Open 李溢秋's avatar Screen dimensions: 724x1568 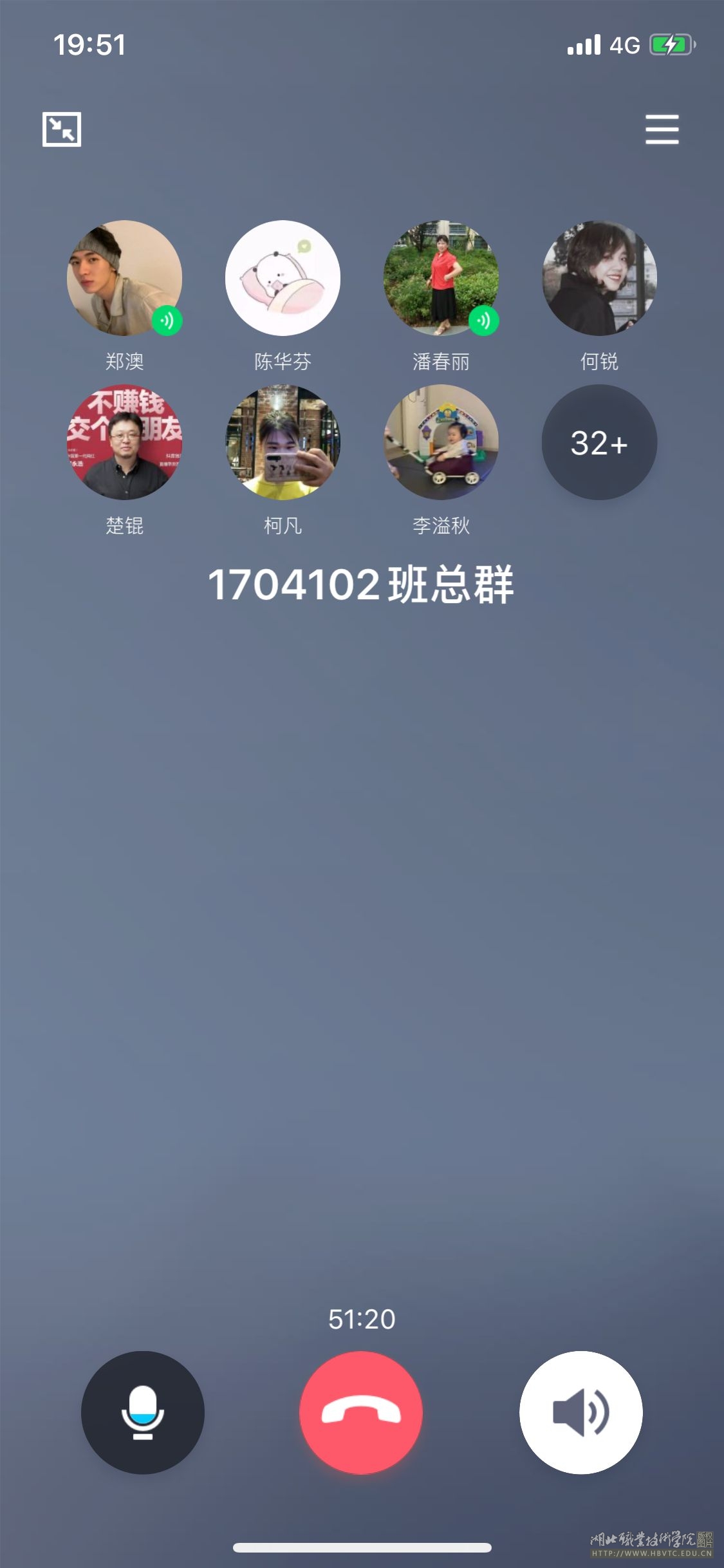(x=441, y=442)
